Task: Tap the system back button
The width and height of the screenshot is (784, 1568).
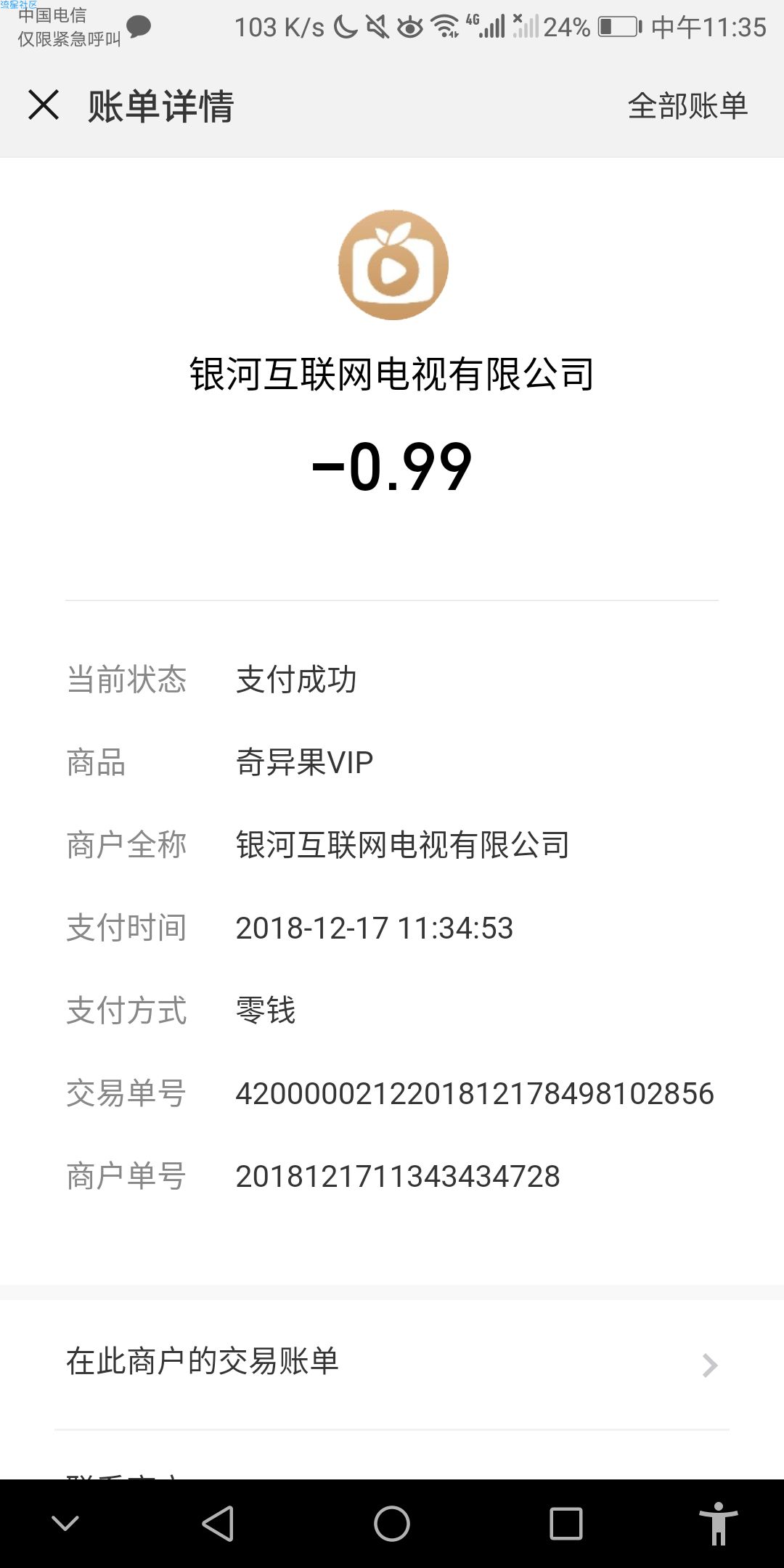Action: click(x=218, y=1524)
